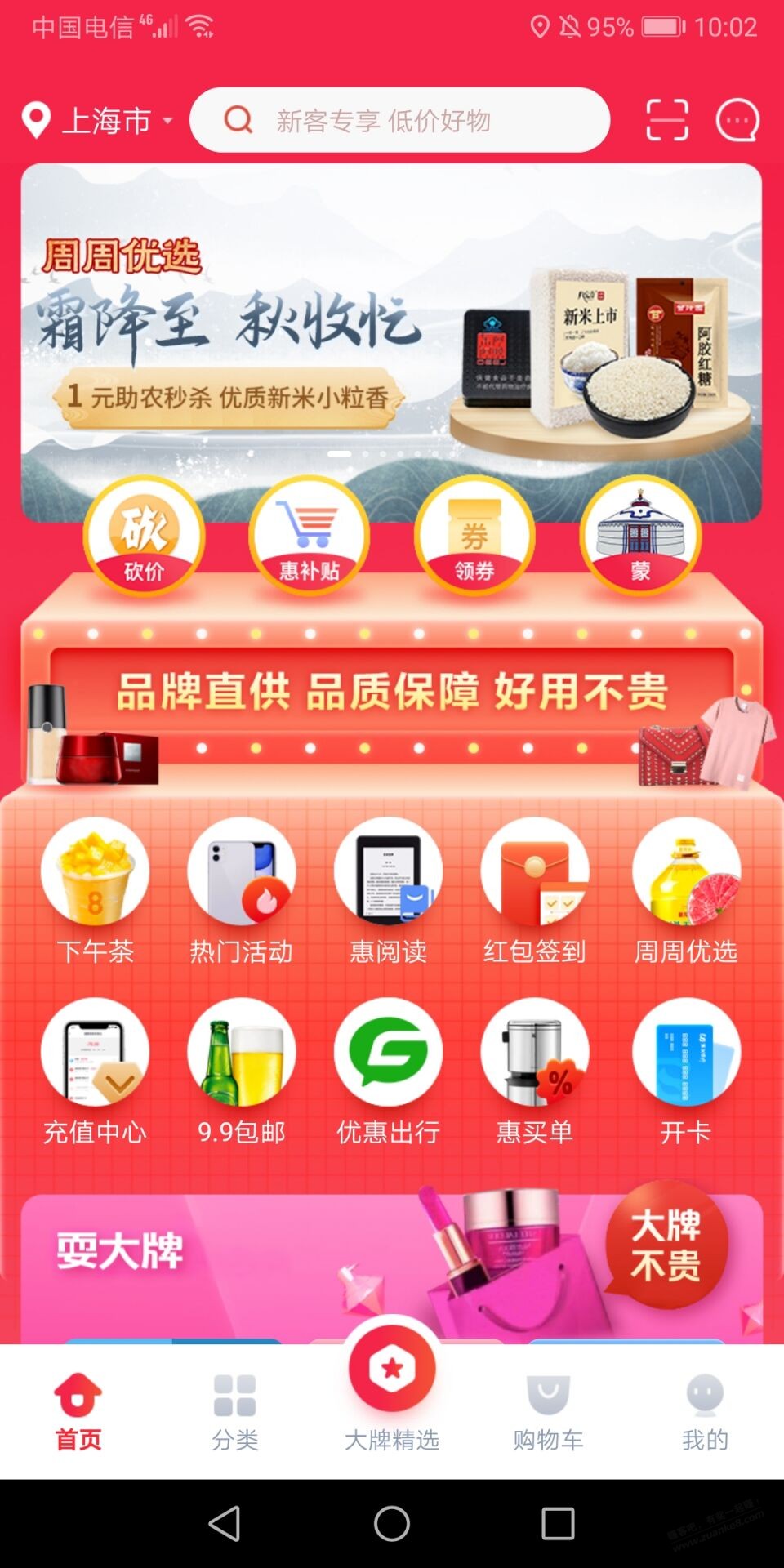Open the 惠补贴 shortcut
Screen dimensions: 784x1568
click(310, 537)
